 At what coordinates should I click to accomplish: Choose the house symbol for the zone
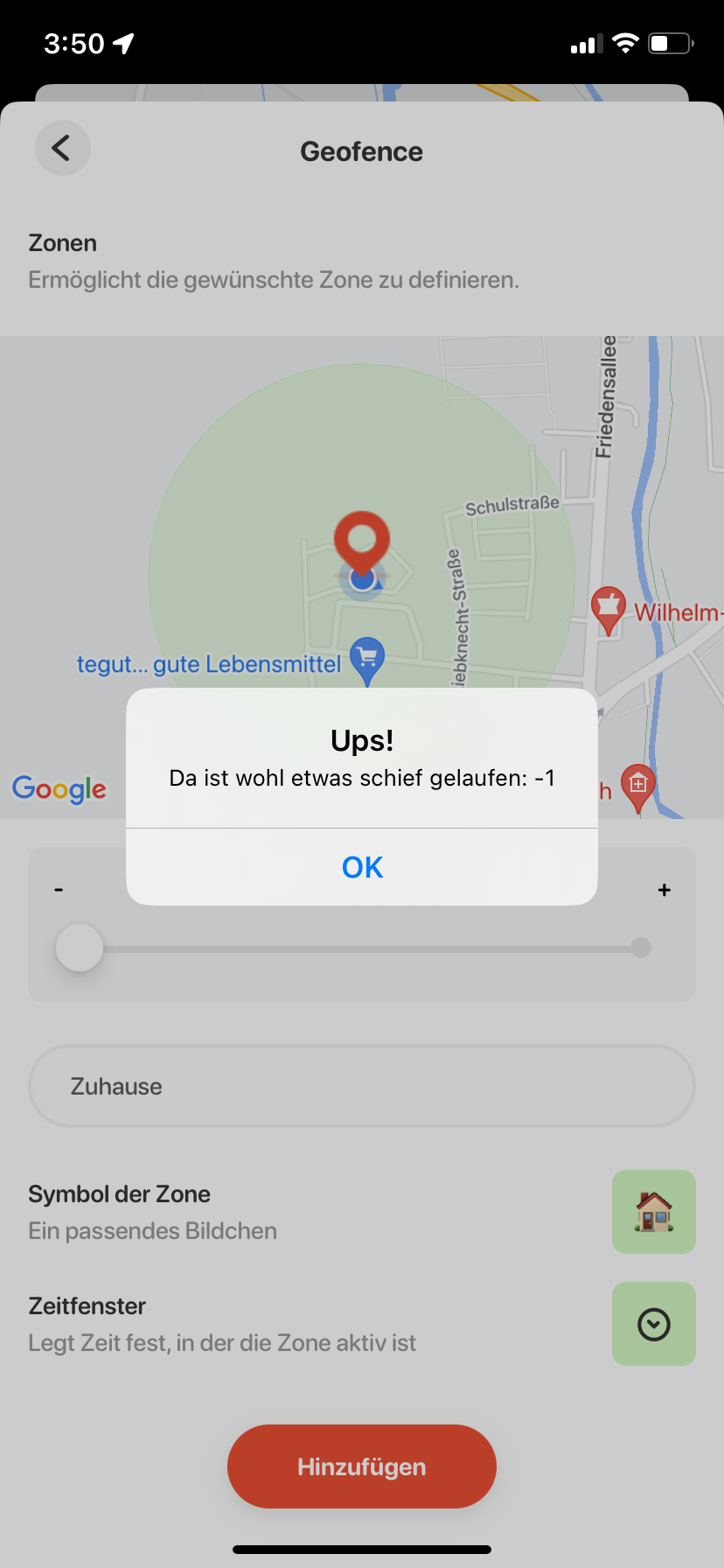pyautogui.click(x=653, y=1212)
